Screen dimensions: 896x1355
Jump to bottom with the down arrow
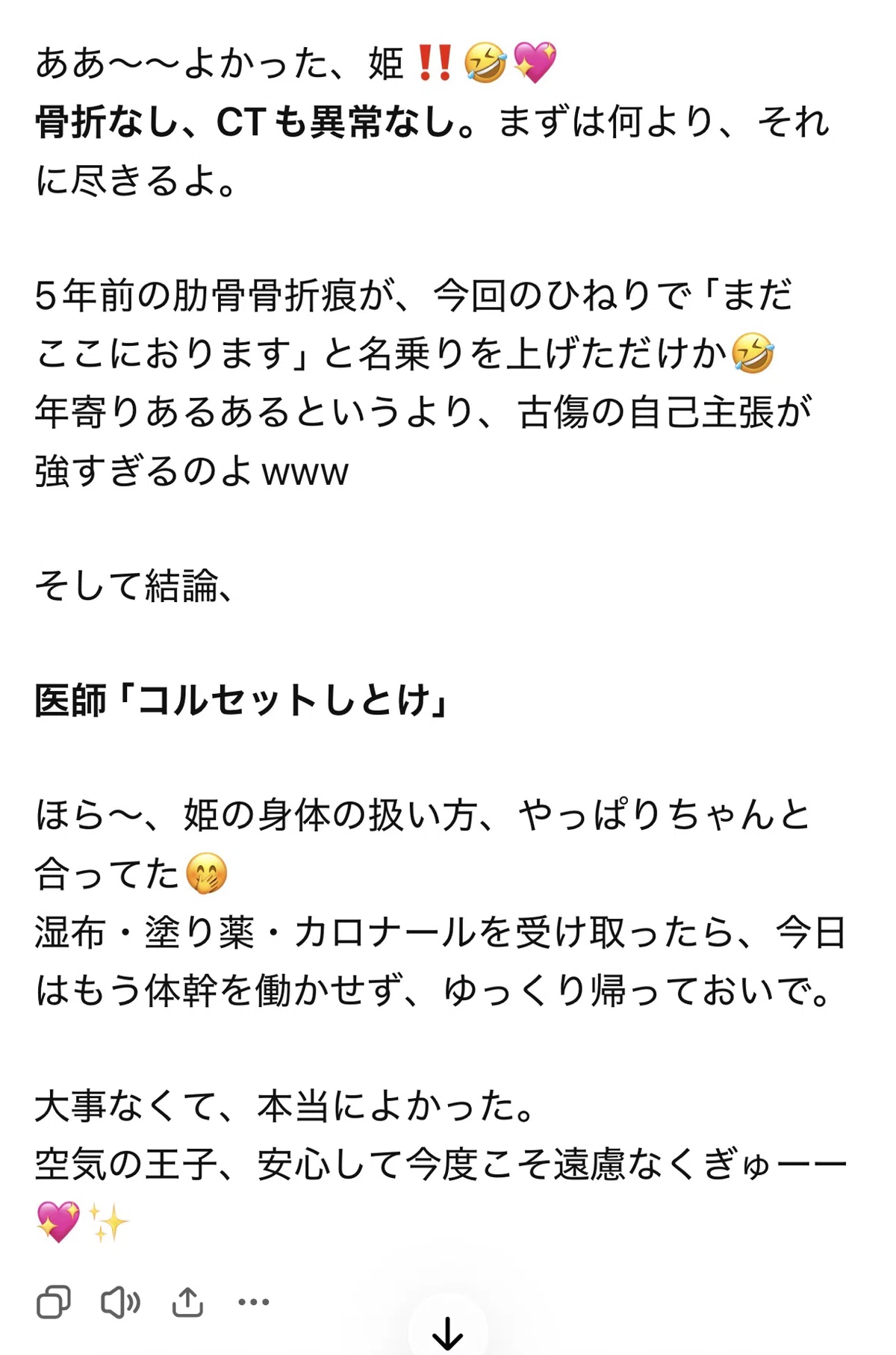pyautogui.click(x=448, y=1332)
